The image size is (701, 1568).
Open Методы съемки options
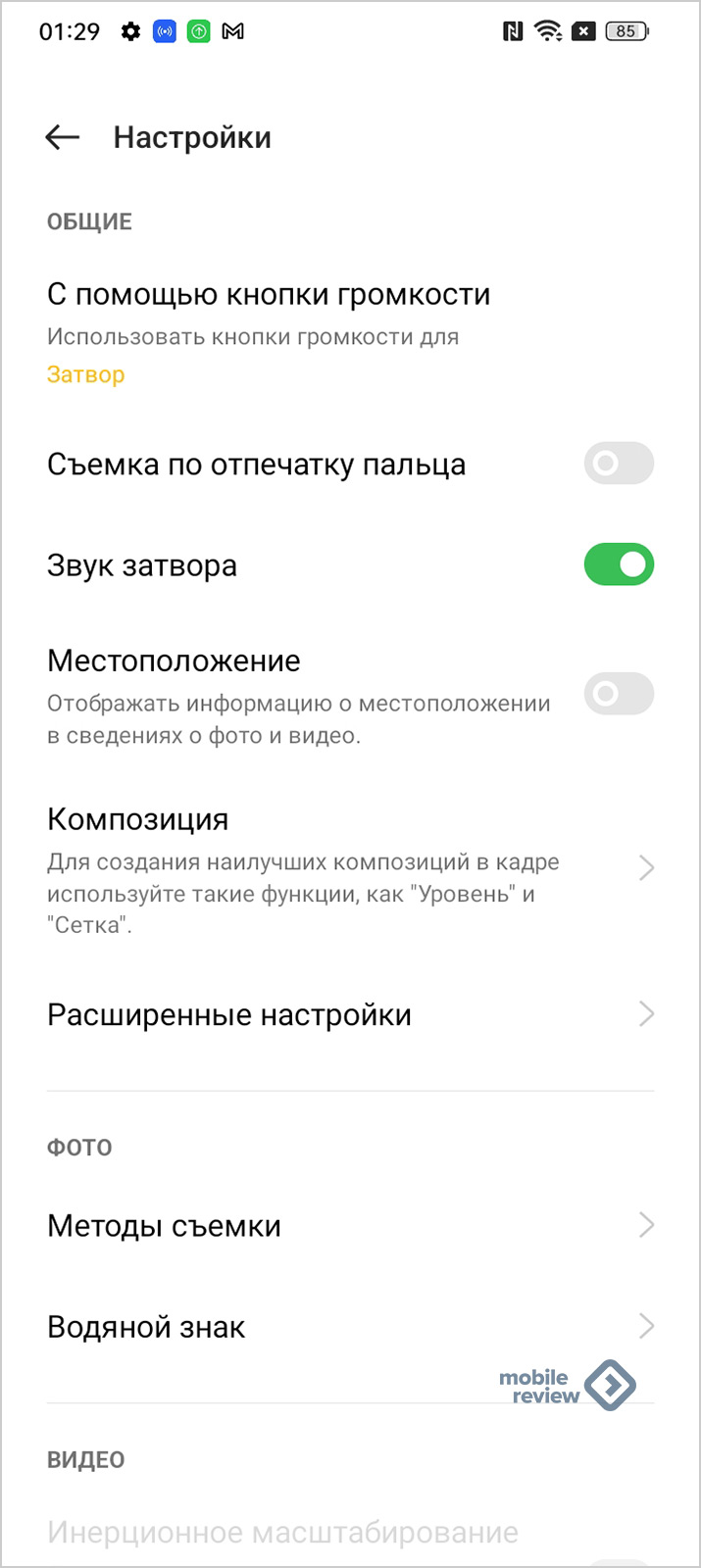350,1225
